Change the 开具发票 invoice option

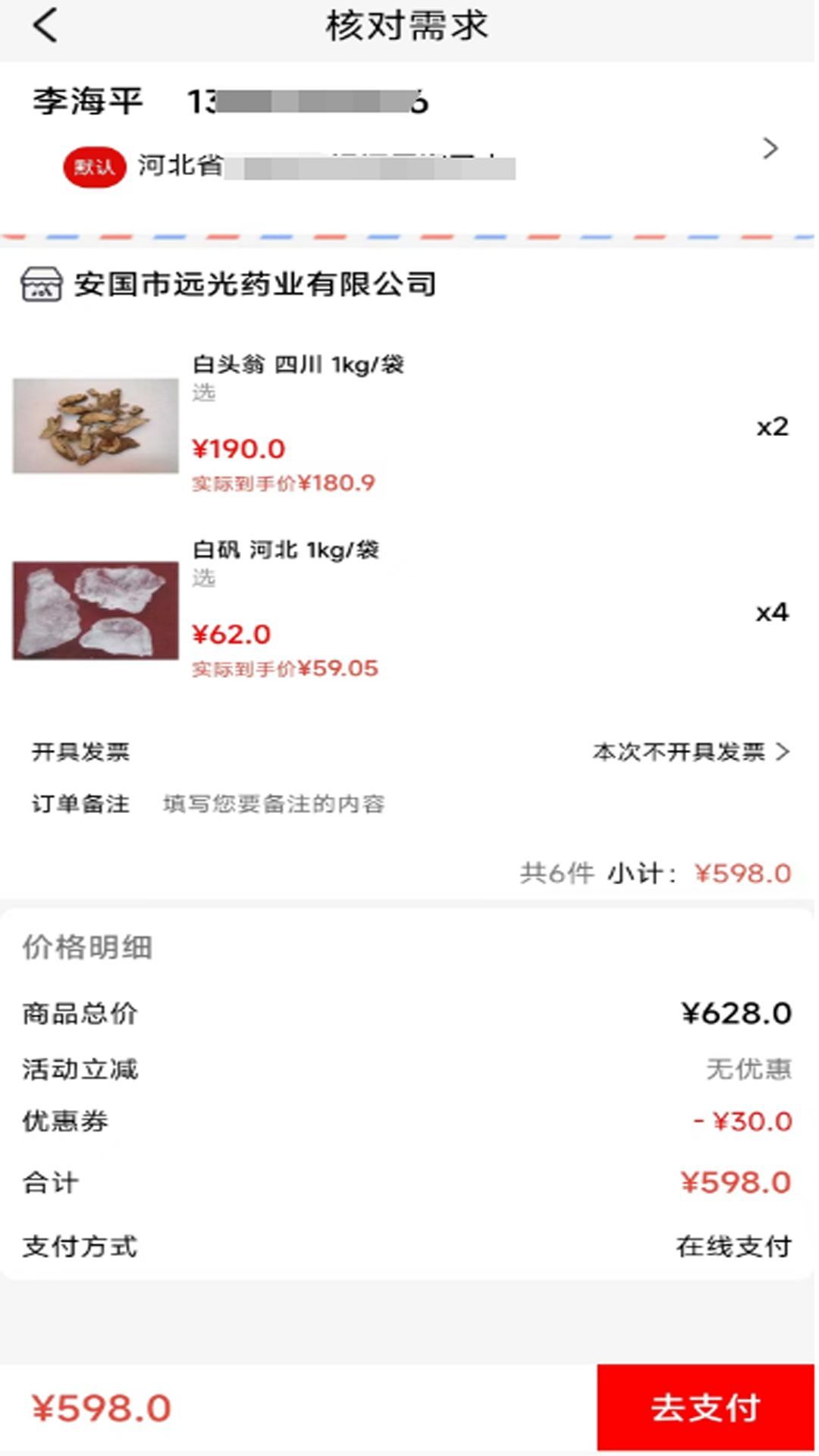point(690,752)
